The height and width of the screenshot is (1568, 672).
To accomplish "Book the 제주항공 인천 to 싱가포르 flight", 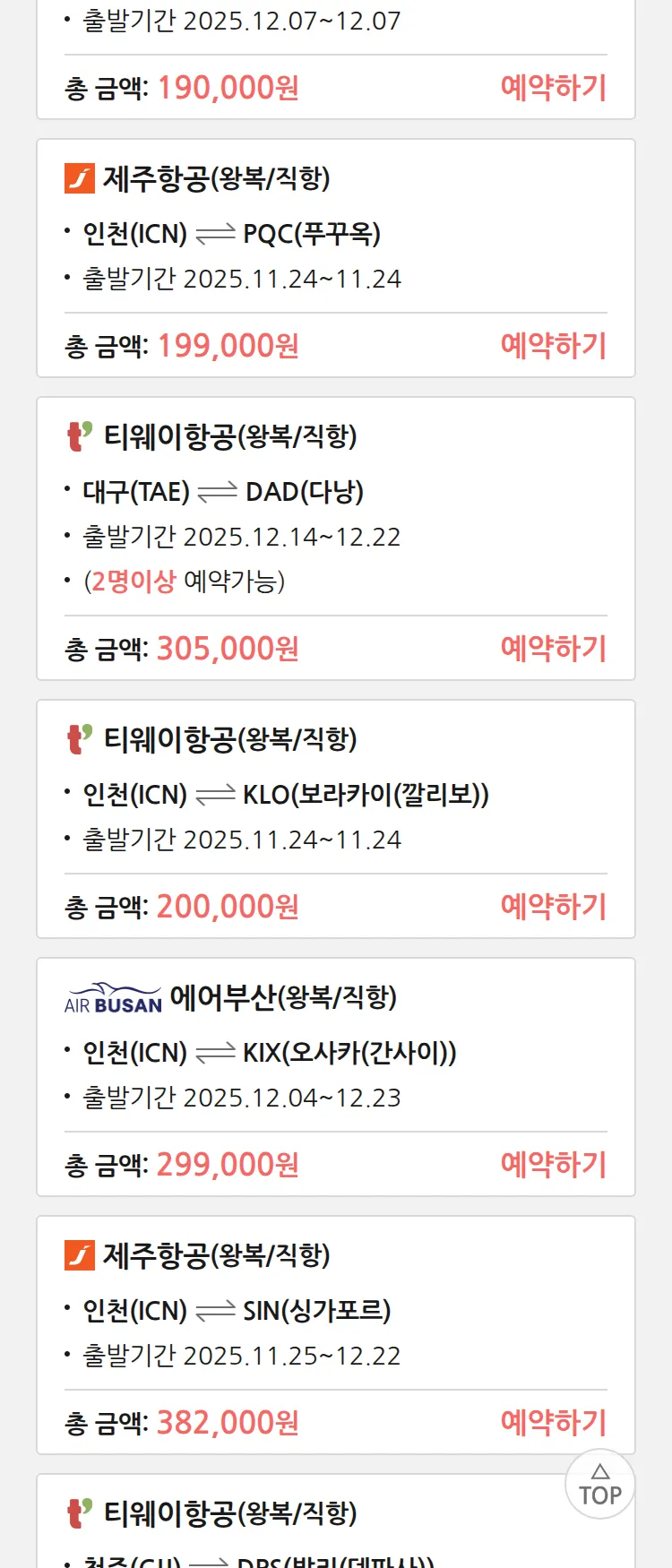I will point(553,1423).
